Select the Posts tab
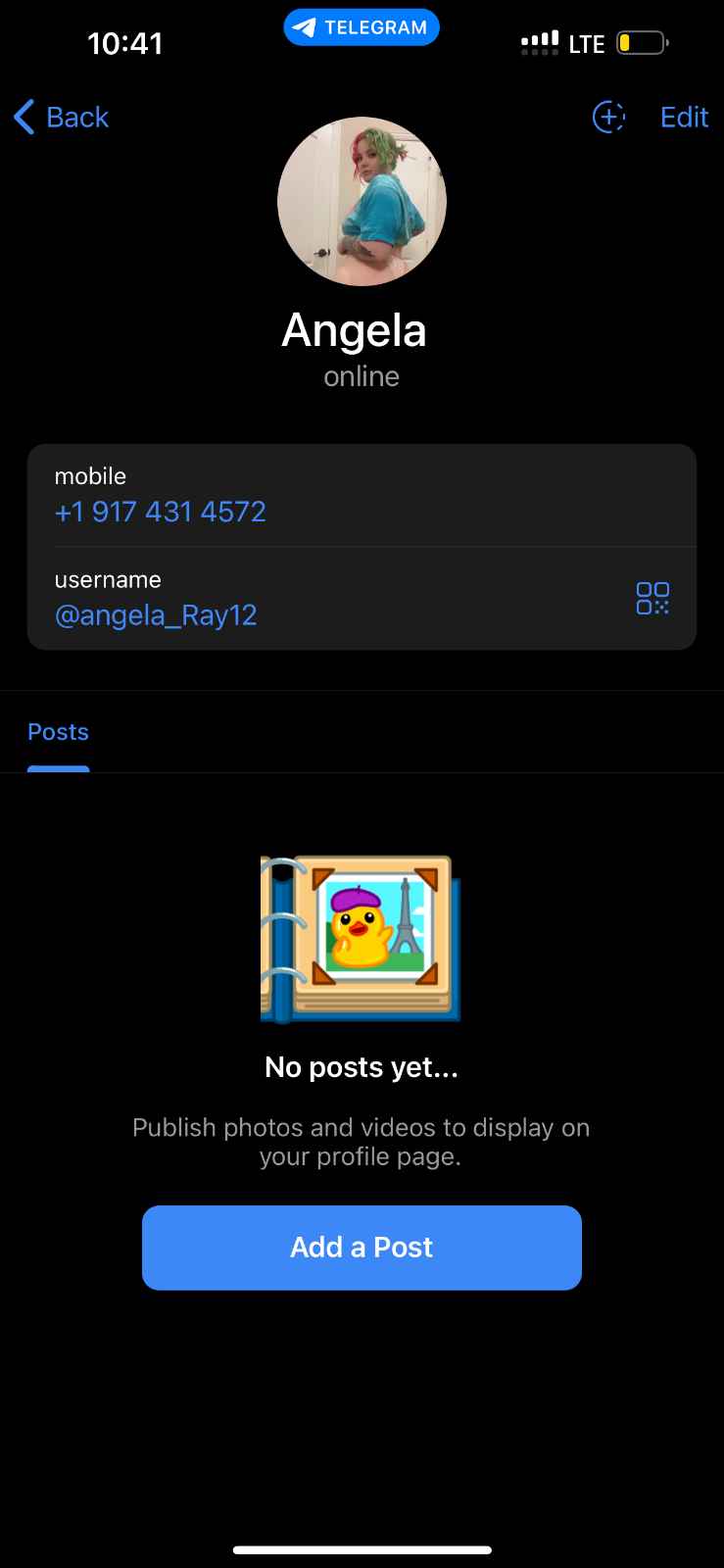The width and height of the screenshot is (724, 1568). click(58, 732)
